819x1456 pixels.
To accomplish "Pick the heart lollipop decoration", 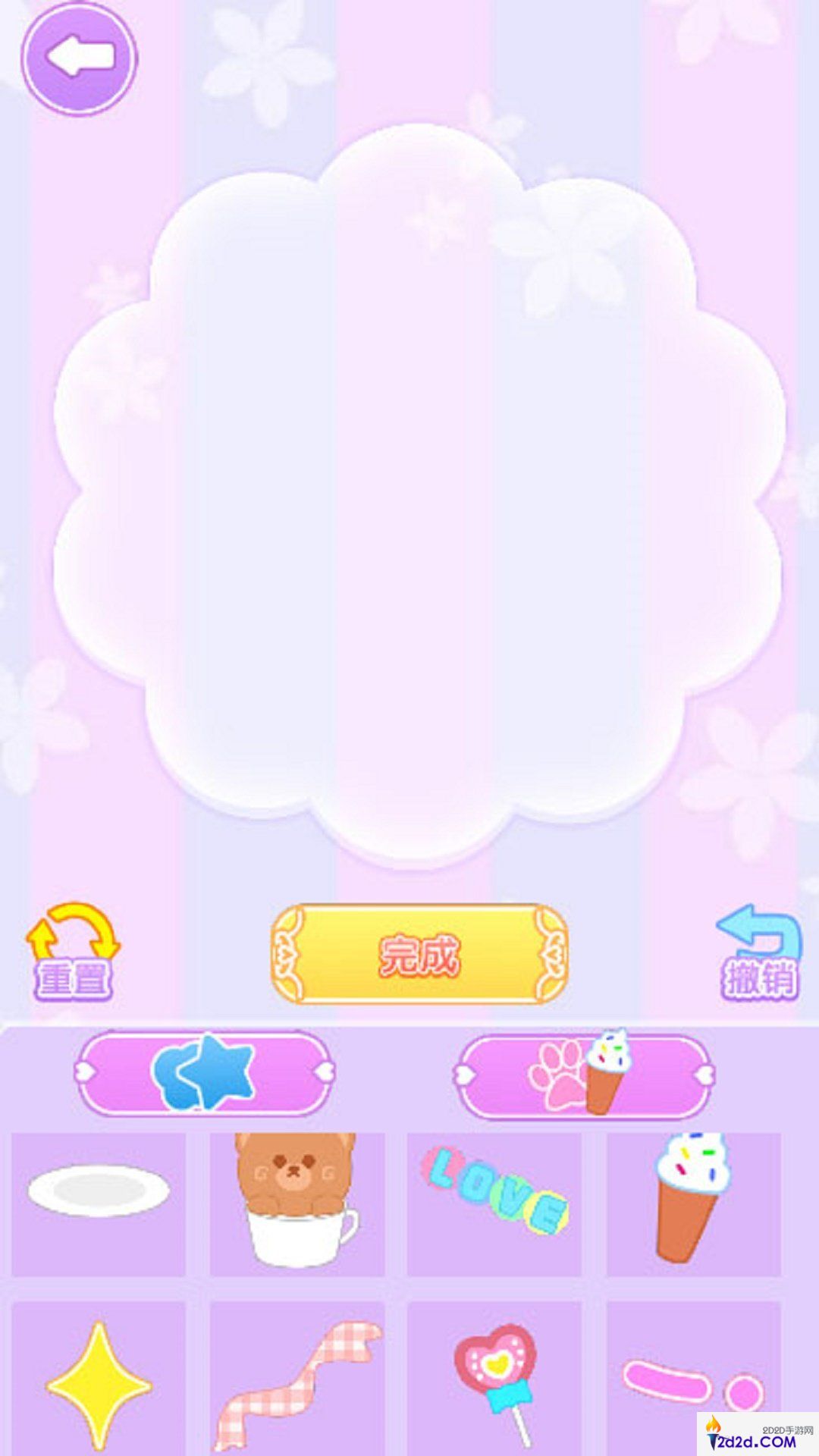I will [494, 1379].
